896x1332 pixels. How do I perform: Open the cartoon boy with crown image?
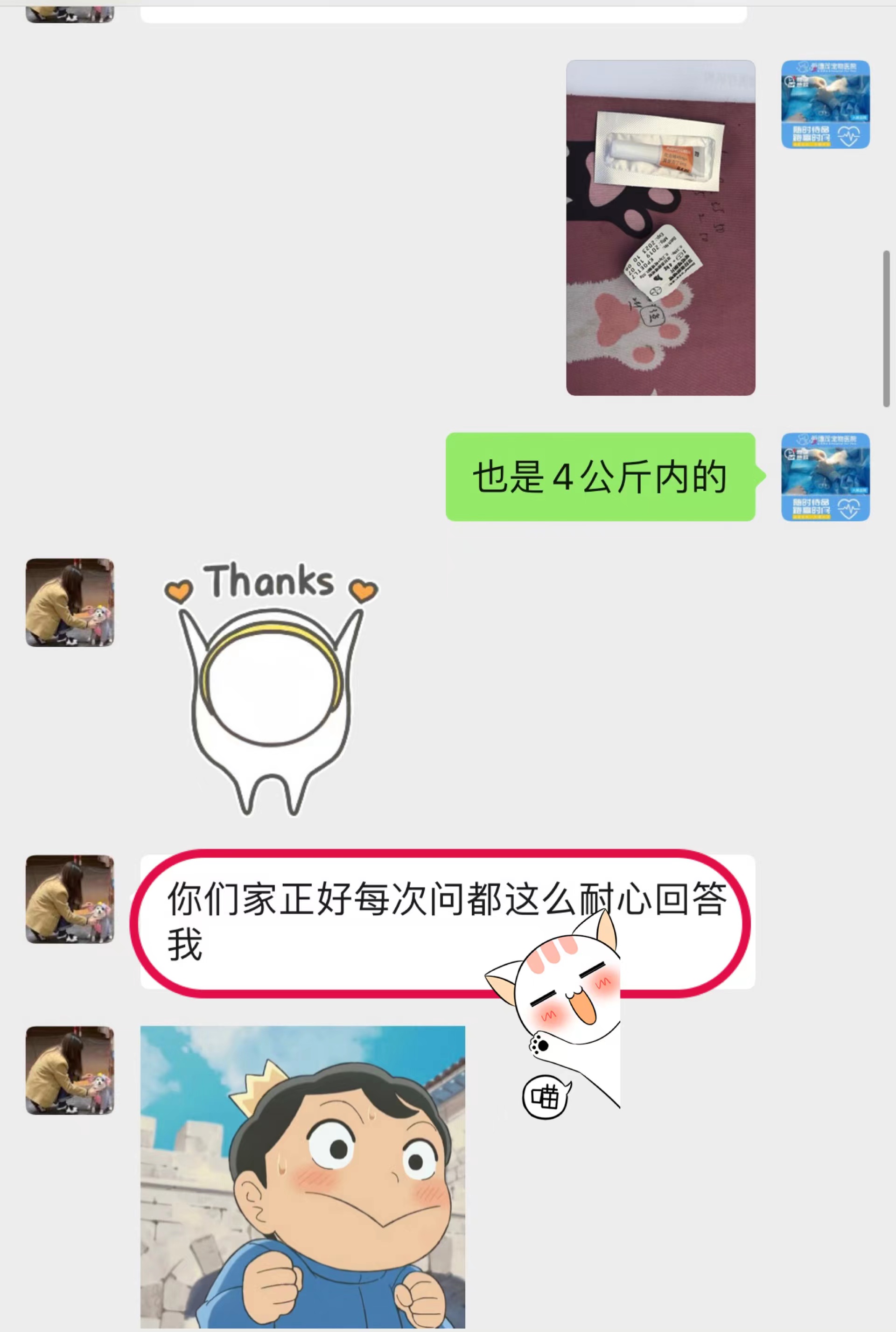point(302,1177)
